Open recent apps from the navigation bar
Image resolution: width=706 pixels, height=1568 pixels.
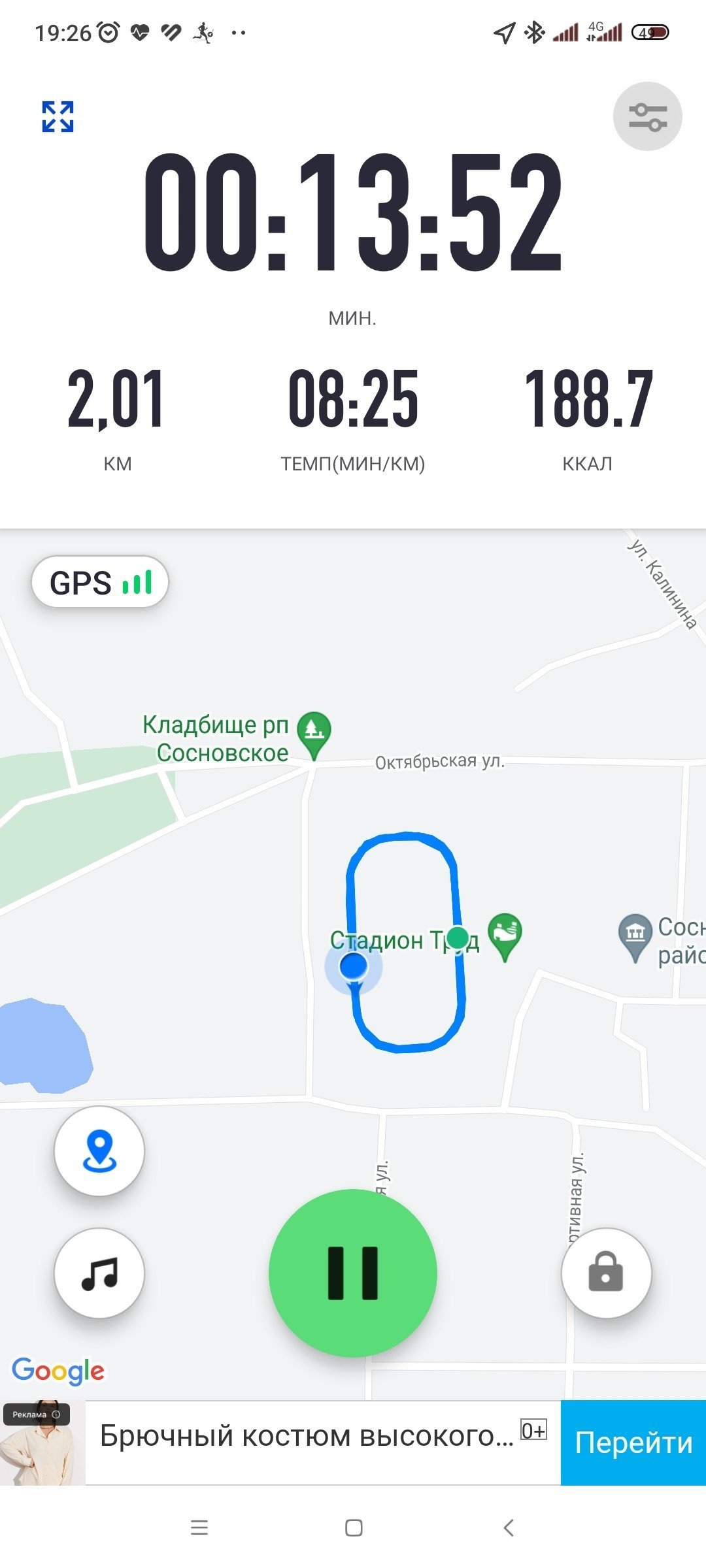point(199,1527)
